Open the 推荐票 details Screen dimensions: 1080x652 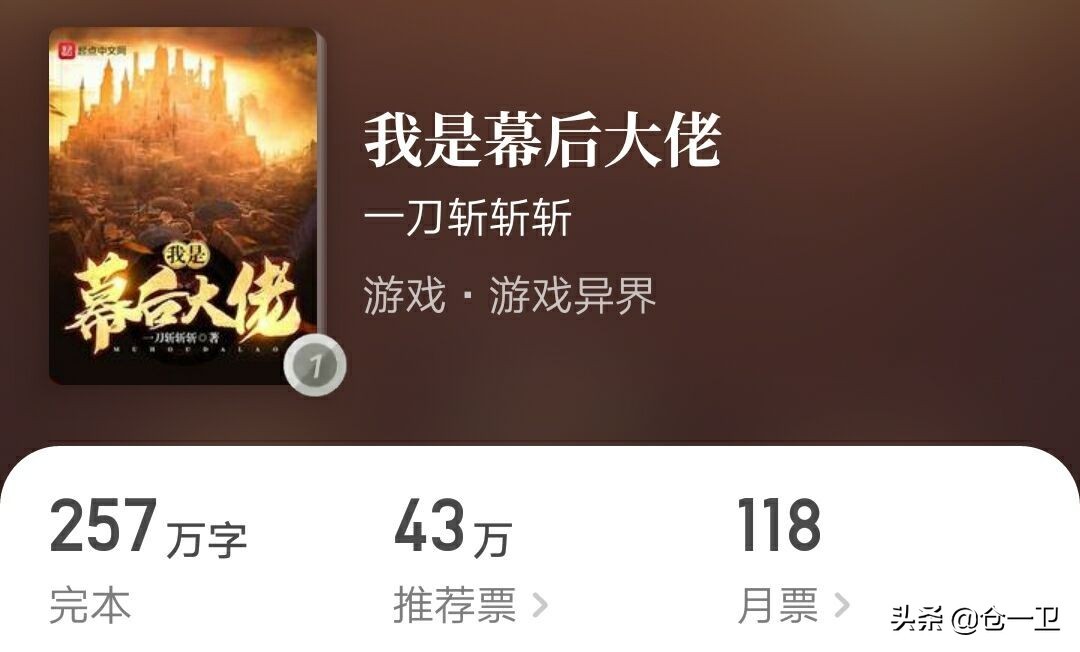470,604
